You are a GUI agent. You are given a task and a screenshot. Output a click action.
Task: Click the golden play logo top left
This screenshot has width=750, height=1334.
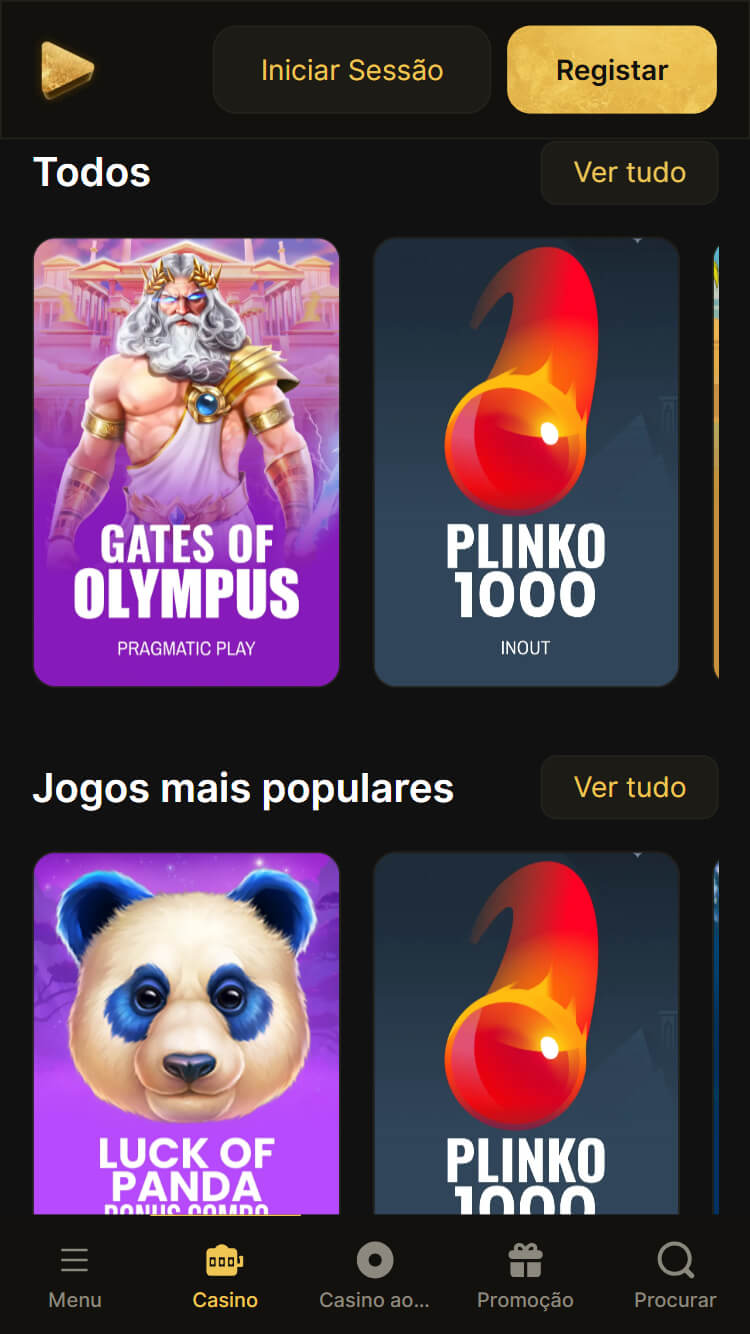tap(65, 69)
